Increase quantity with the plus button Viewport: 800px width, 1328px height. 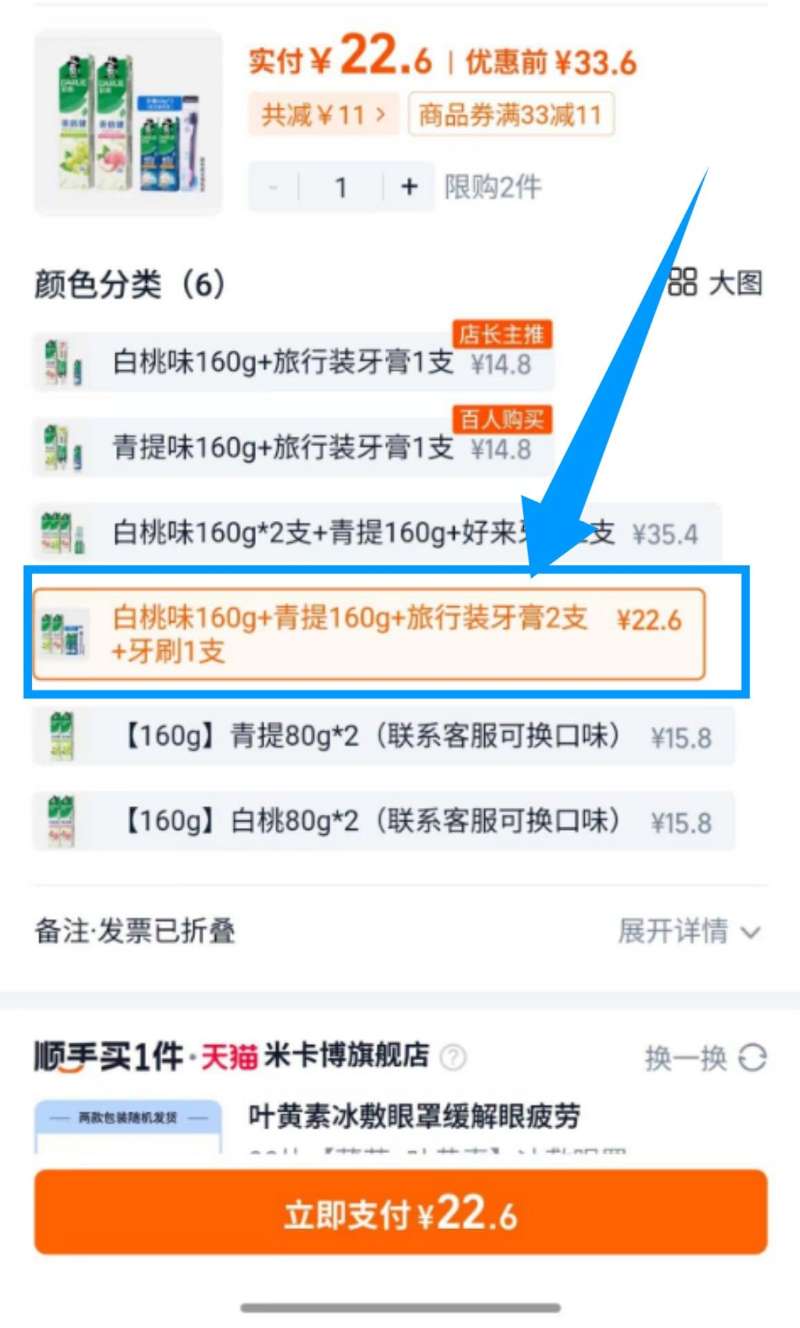click(x=408, y=187)
